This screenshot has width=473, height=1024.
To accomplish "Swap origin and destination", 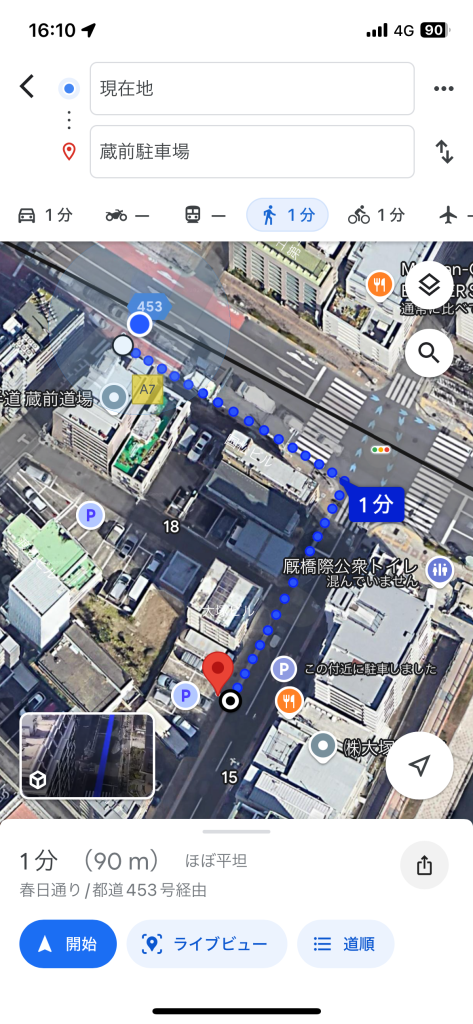I will [444, 152].
